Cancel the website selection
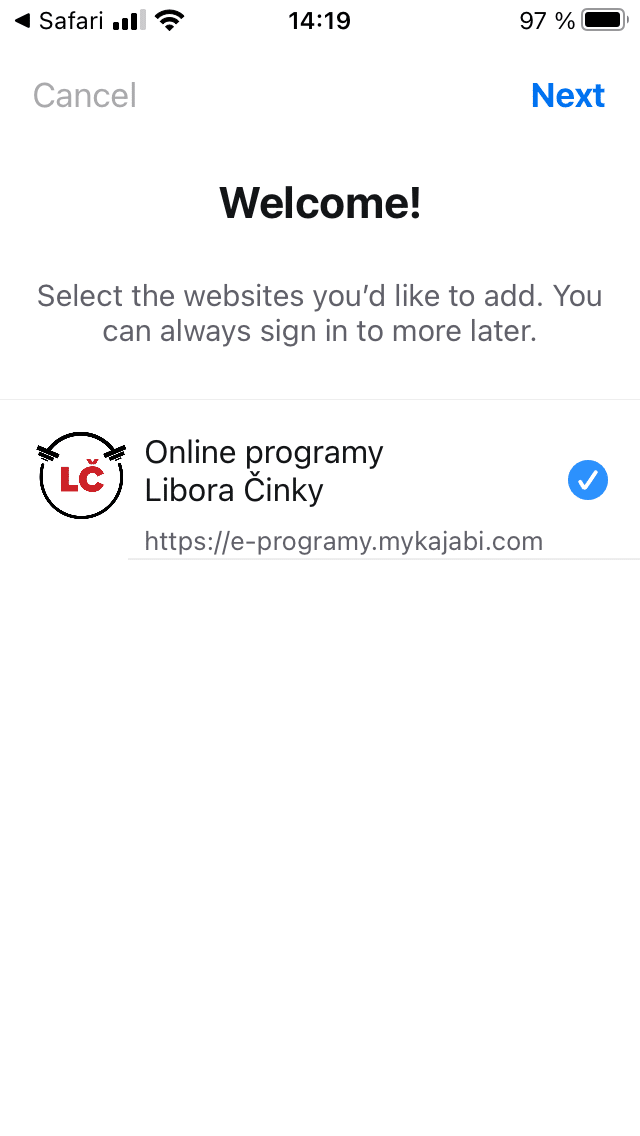Viewport: 640px width, 1136px height. point(85,96)
